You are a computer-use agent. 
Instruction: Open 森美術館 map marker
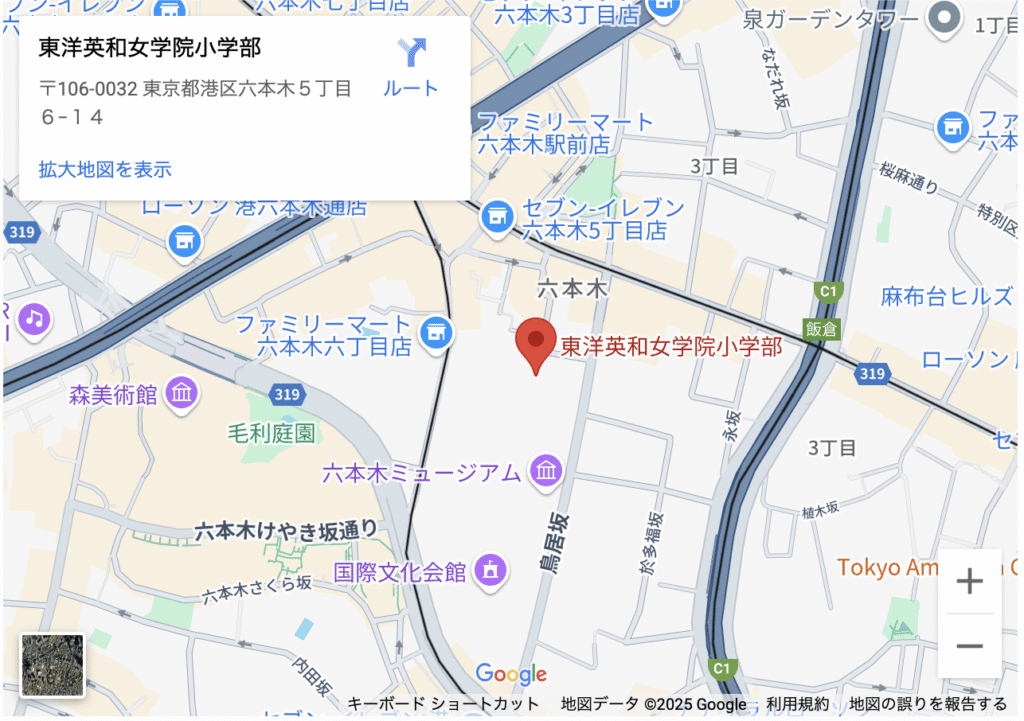coord(181,394)
